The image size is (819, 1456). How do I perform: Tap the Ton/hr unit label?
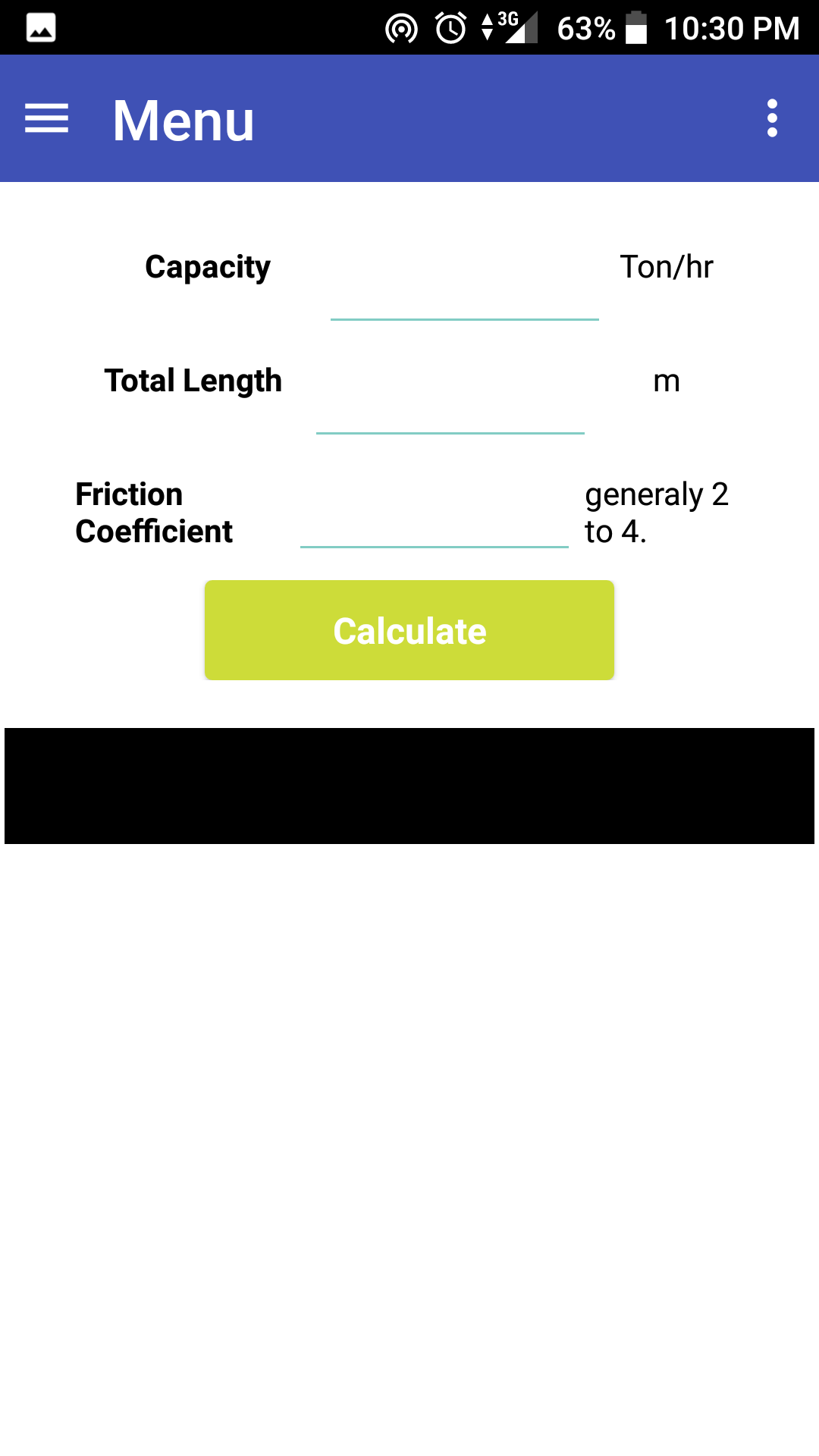(666, 266)
